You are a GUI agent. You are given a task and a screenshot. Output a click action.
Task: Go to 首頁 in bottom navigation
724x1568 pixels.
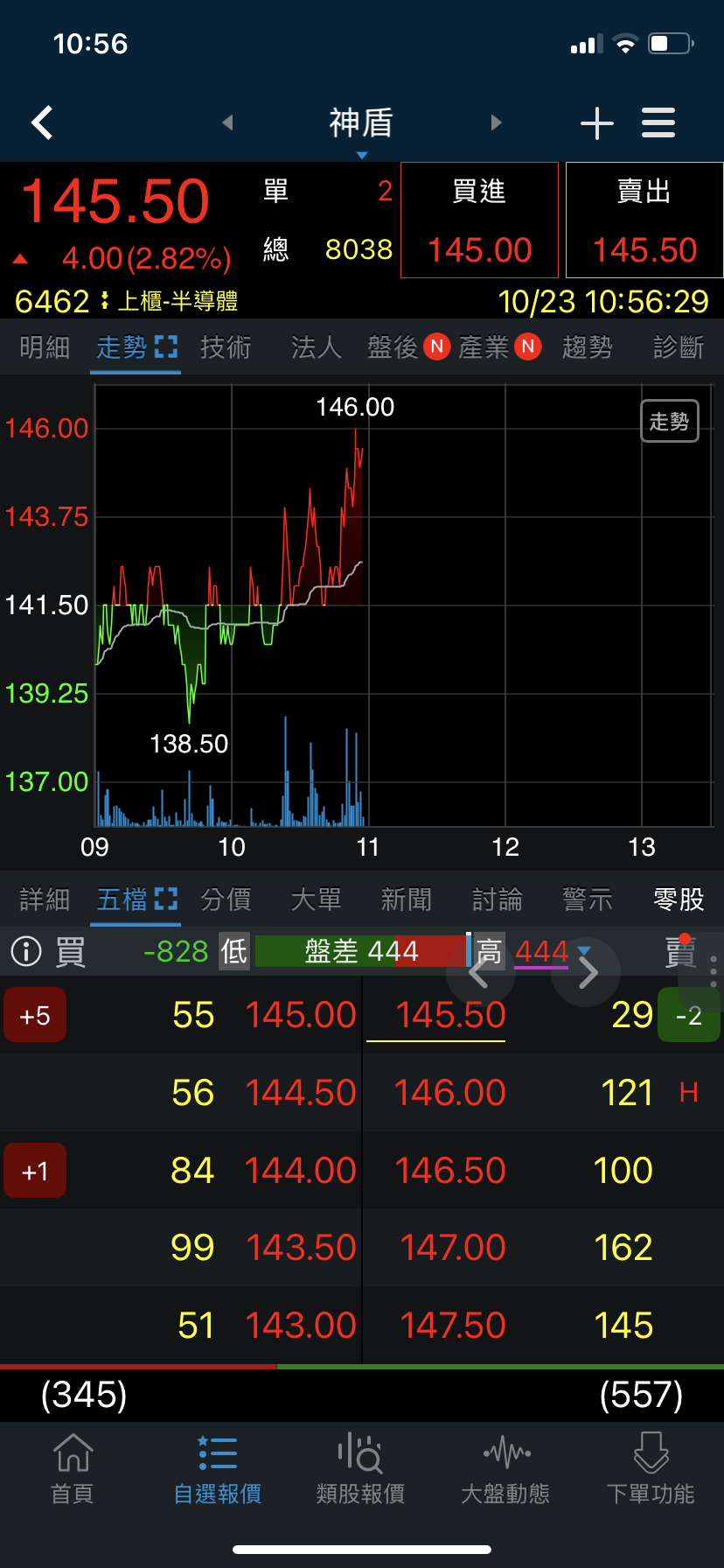tap(73, 1469)
